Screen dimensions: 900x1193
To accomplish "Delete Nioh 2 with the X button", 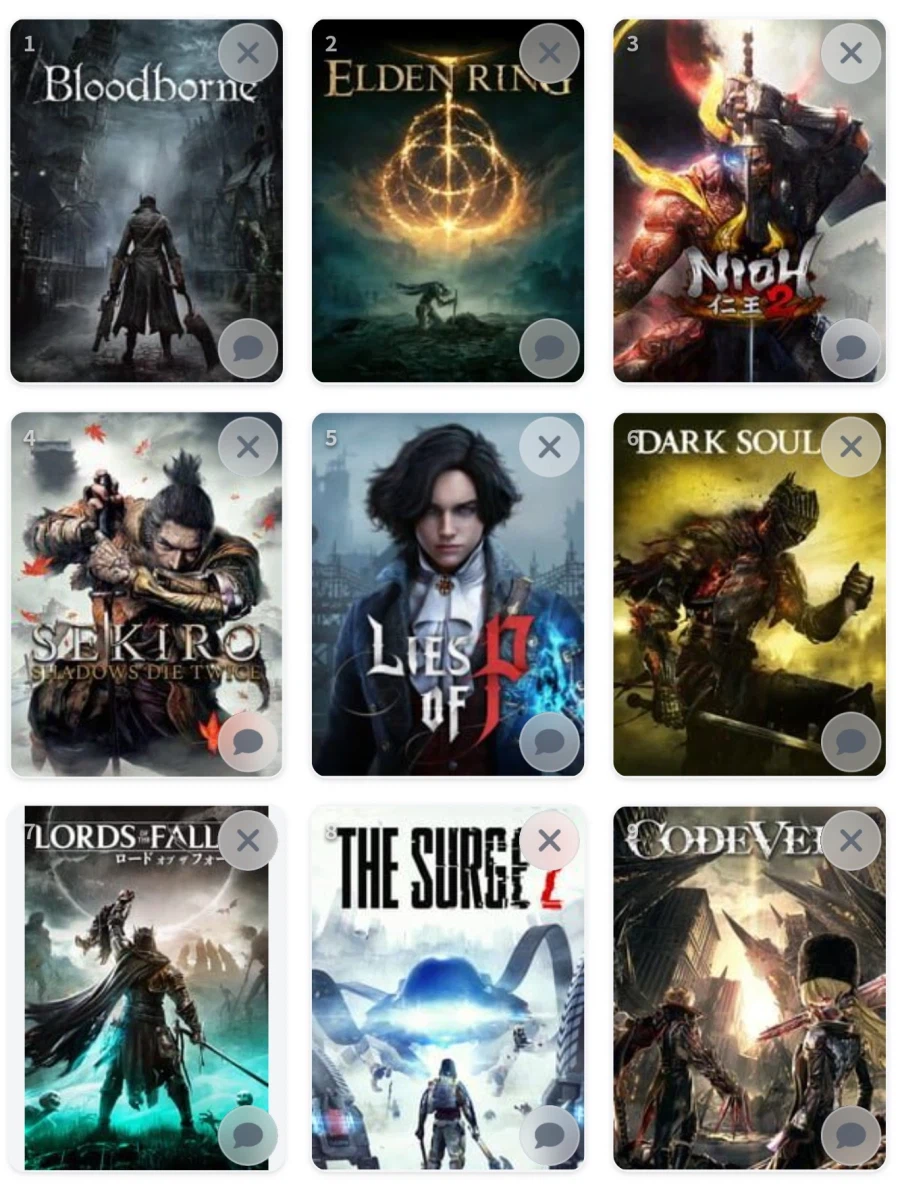I will [851, 53].
